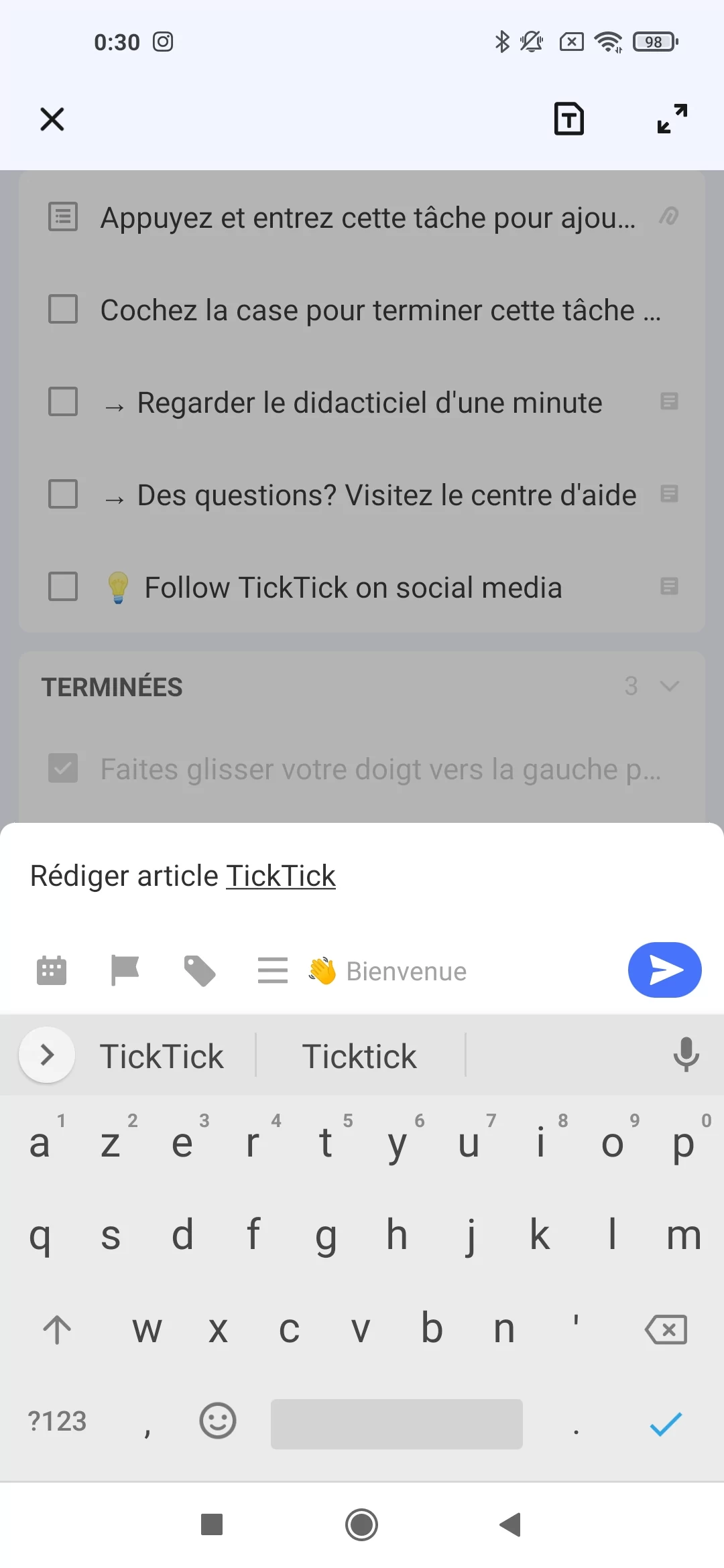Add a tag to the task
Viewport: 724px width, 1568px height.
pyautogui.click(x=199, y=970)
